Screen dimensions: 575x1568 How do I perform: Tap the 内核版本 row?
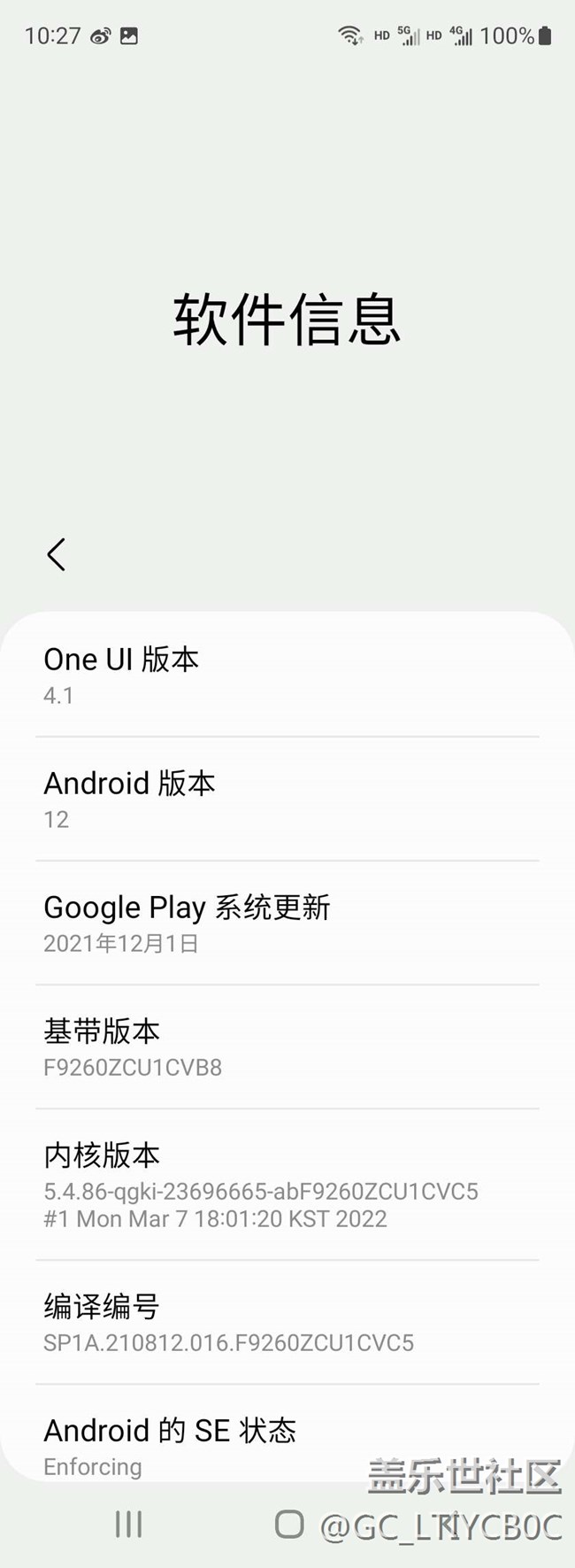pos(287,1185)
